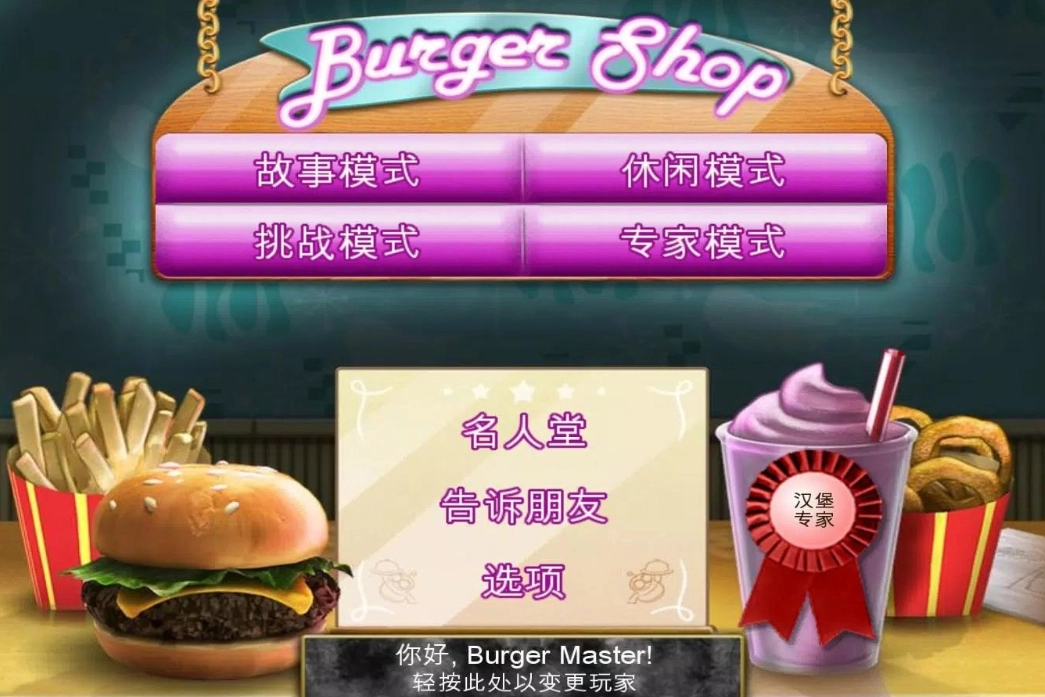Tap 告诉朋友 to tell a friend

523,506
